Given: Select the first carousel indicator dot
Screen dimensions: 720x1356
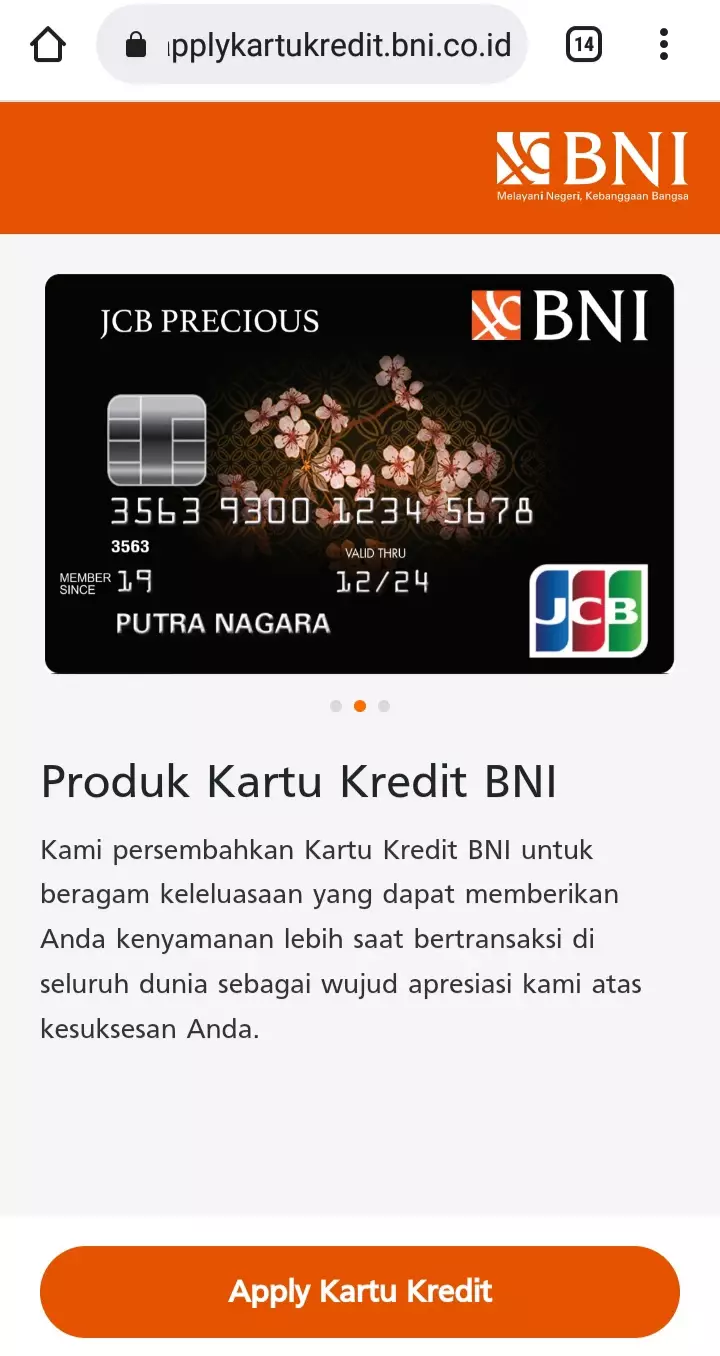Looking at the screenshot, I should [x=336, y=706].
